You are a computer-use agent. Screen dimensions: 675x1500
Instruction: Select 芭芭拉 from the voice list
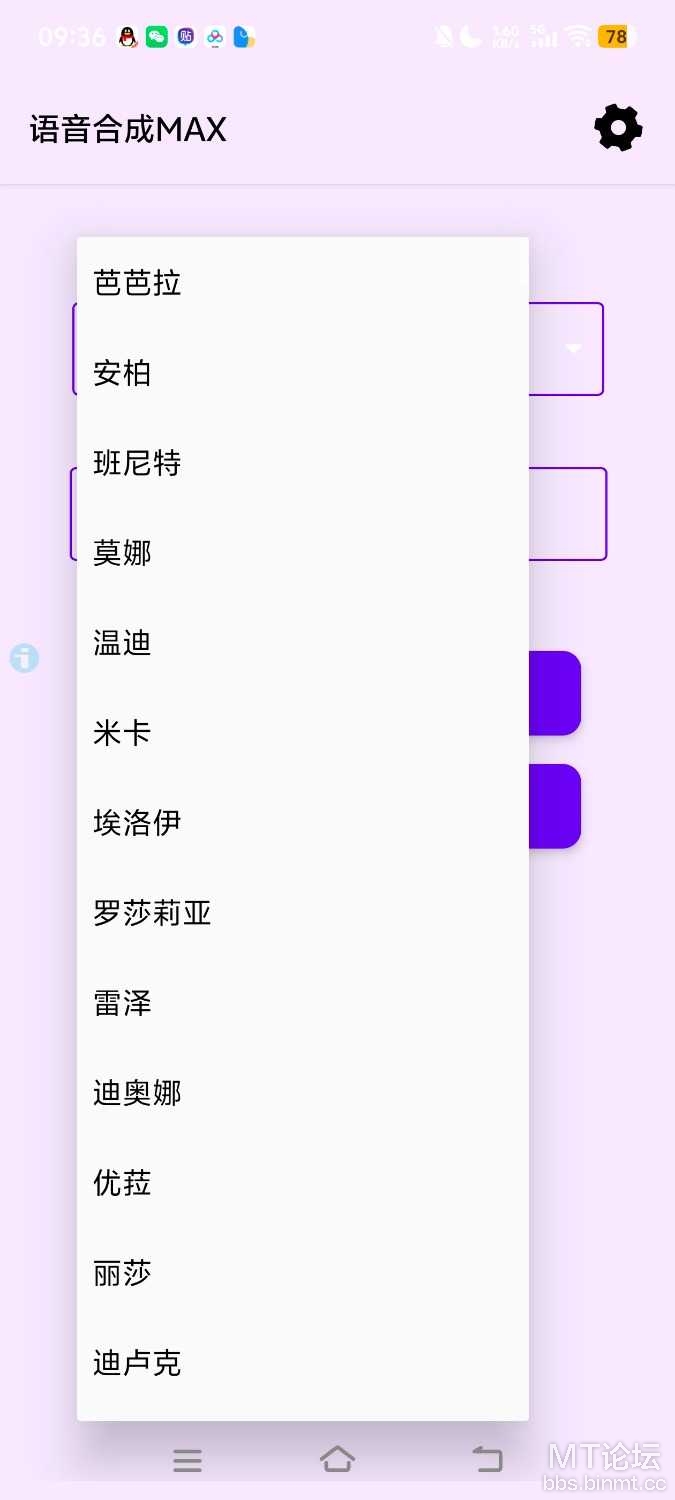pyautogui.click(x=303, y=283)
